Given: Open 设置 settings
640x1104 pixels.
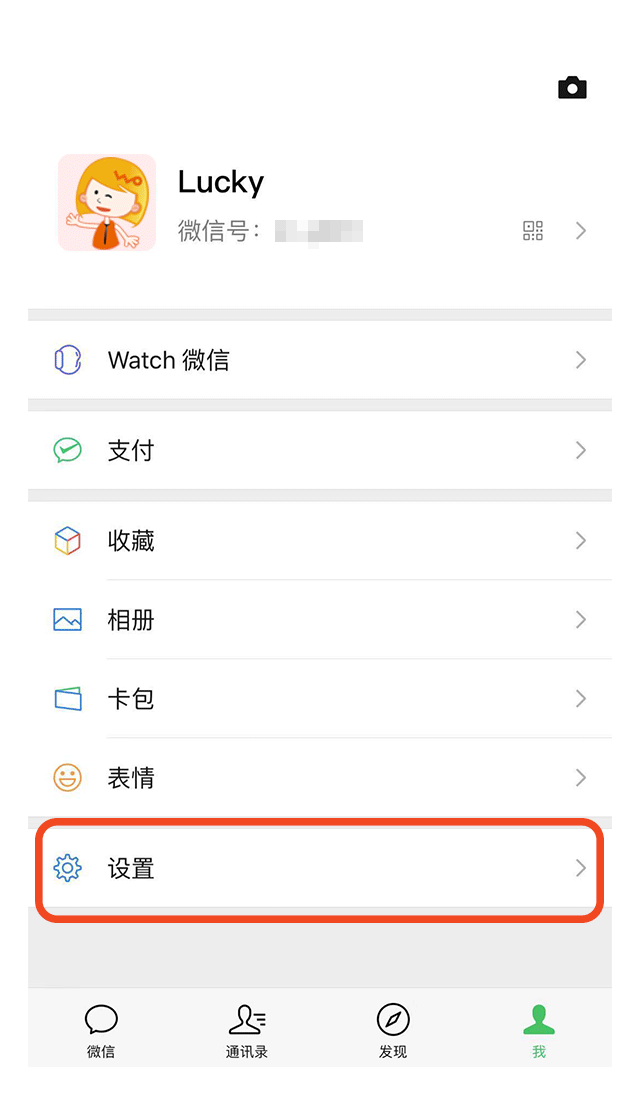Looking at the screenshot, I should click(x=320, y=868).
